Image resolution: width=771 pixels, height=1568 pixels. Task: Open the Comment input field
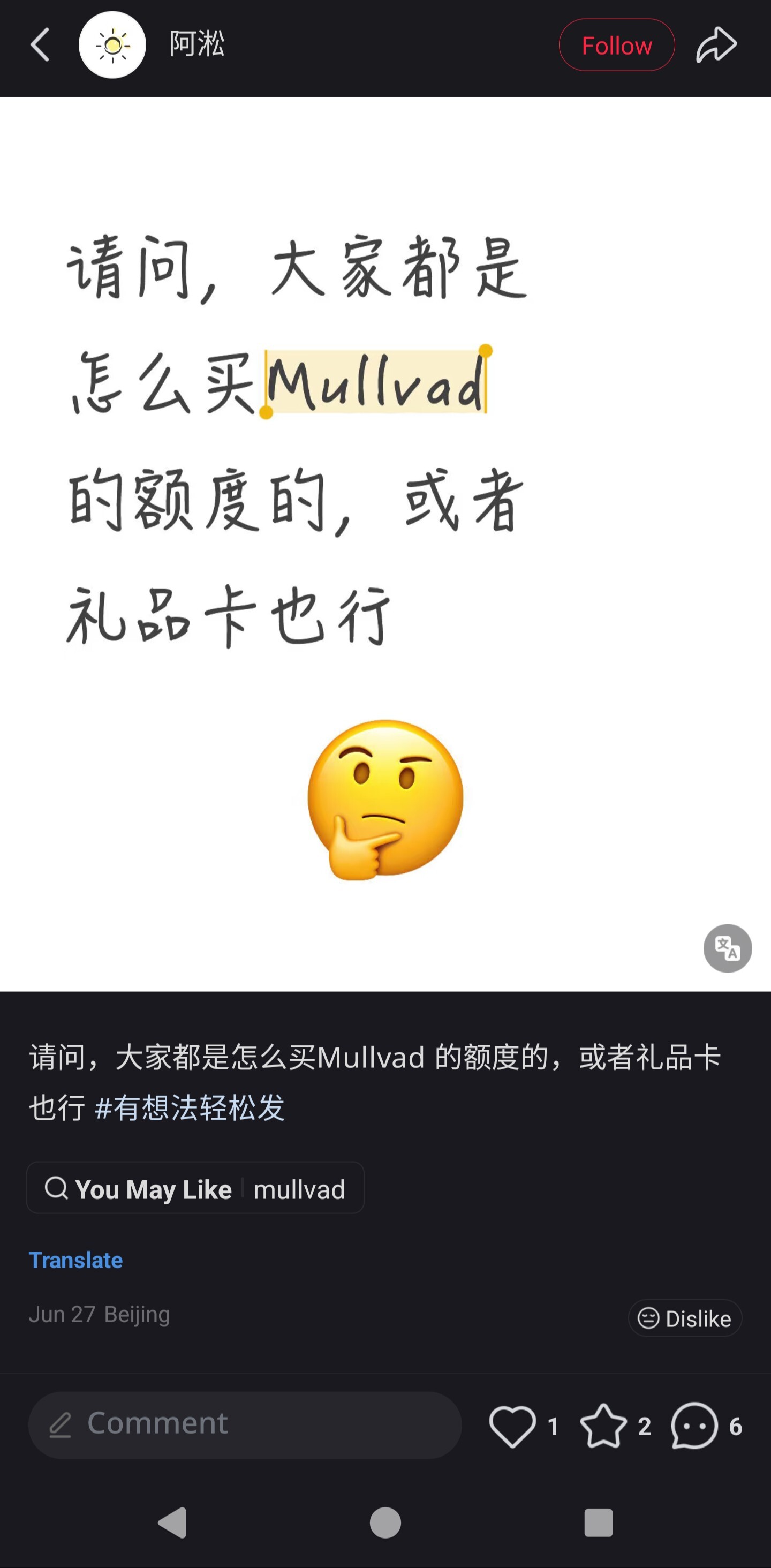(x=245, y=1424)
